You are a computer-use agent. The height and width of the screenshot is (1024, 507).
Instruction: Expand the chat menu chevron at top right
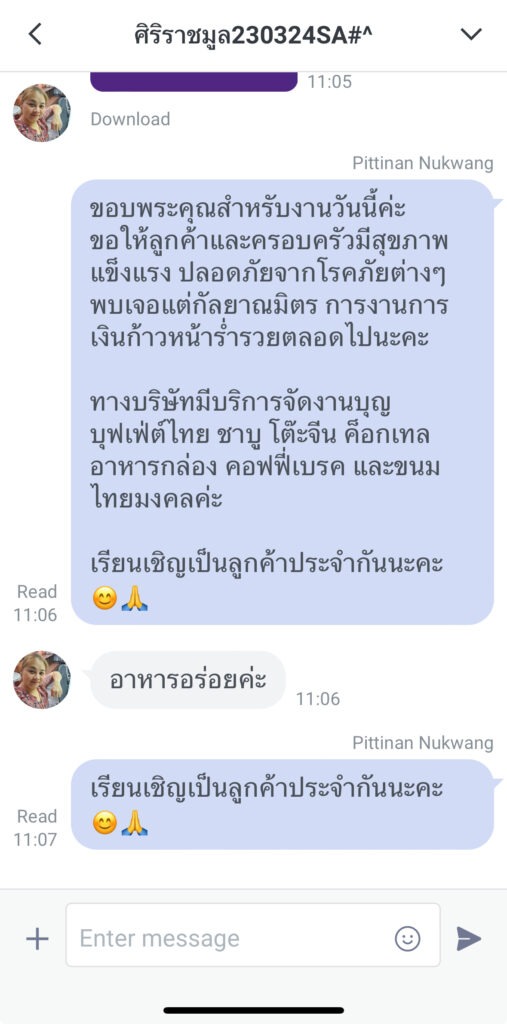tap(471, 34)
